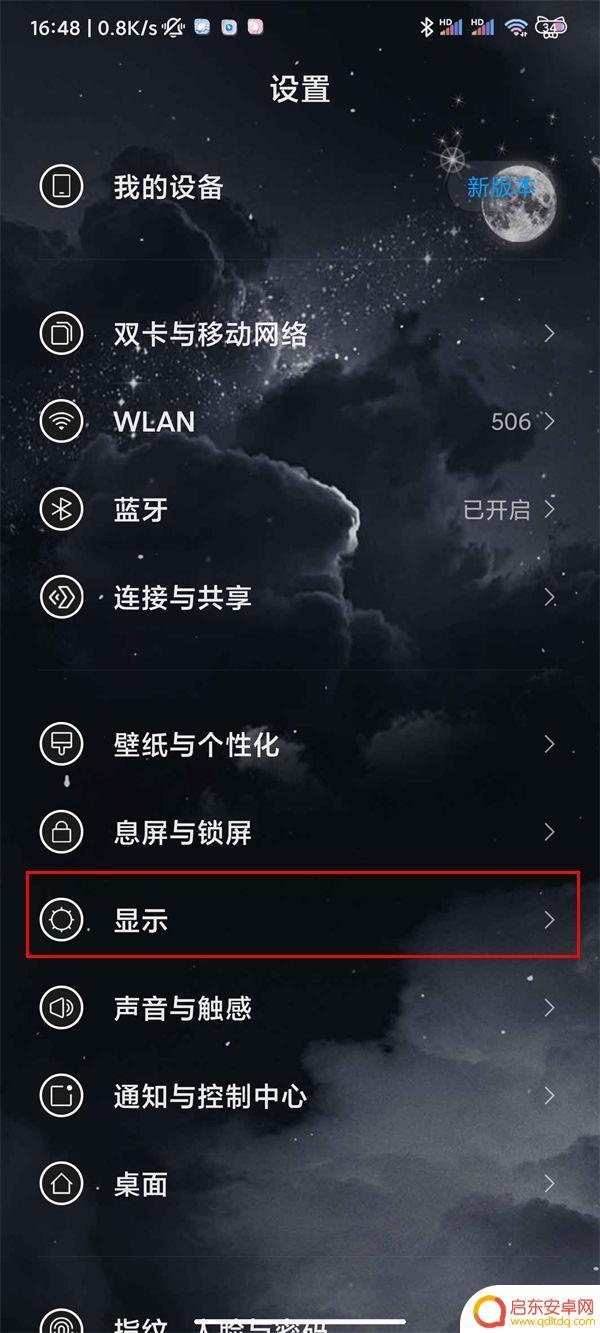Open 桌面 (Home screen) settings
Screen dimensions: 600x1333
click(x=140, y=1184)
